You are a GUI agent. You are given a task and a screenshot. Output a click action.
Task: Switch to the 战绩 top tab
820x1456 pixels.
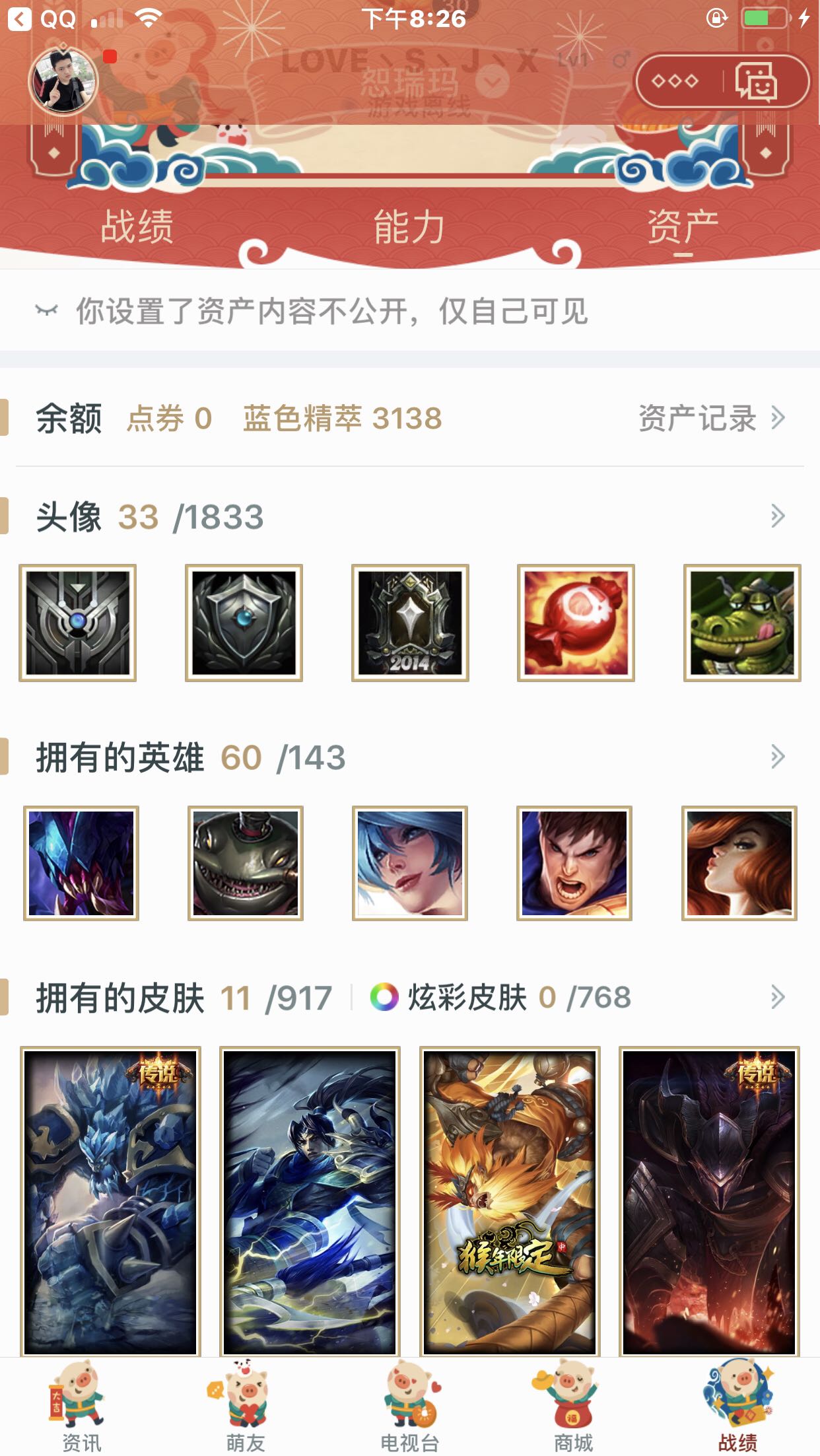137,226
